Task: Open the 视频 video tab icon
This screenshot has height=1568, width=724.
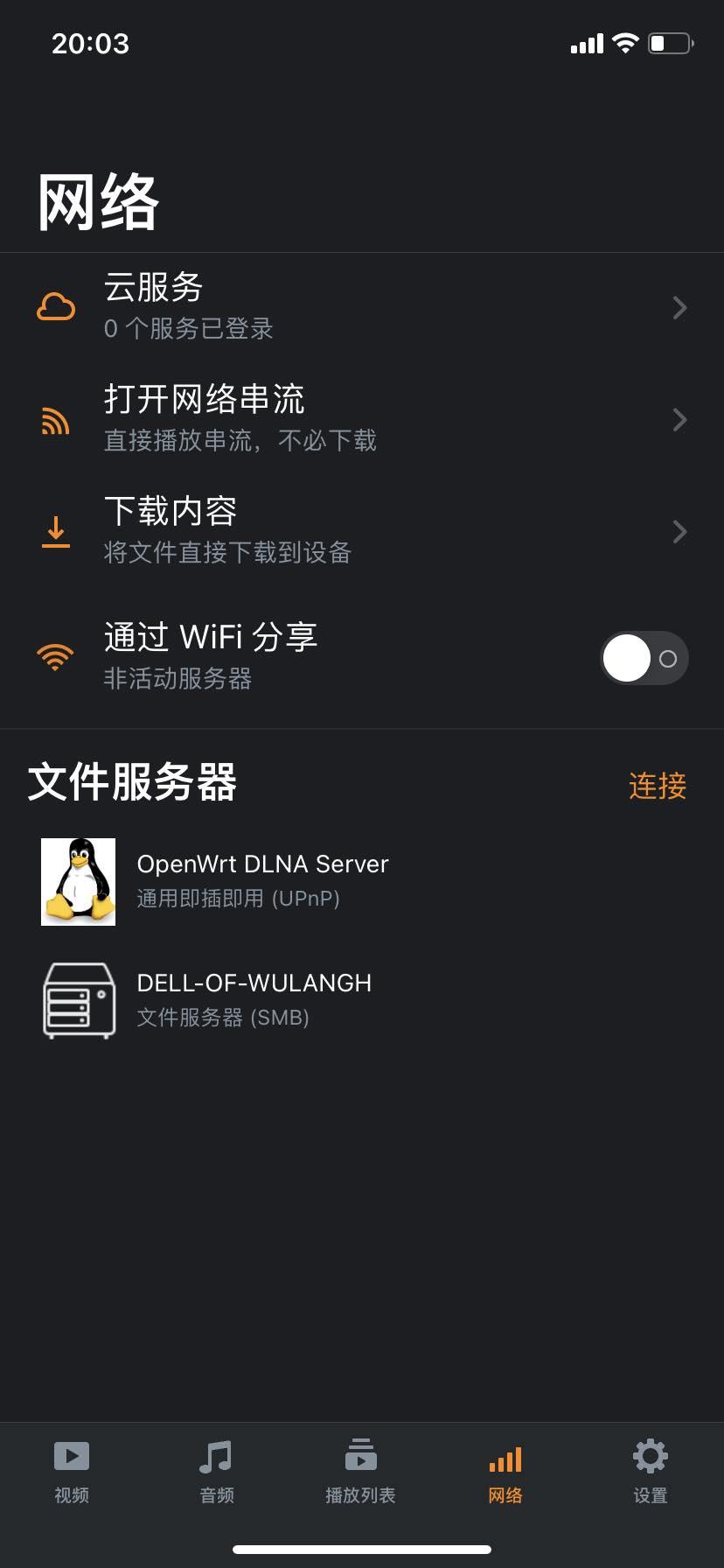Action: tap(71, 1455)
